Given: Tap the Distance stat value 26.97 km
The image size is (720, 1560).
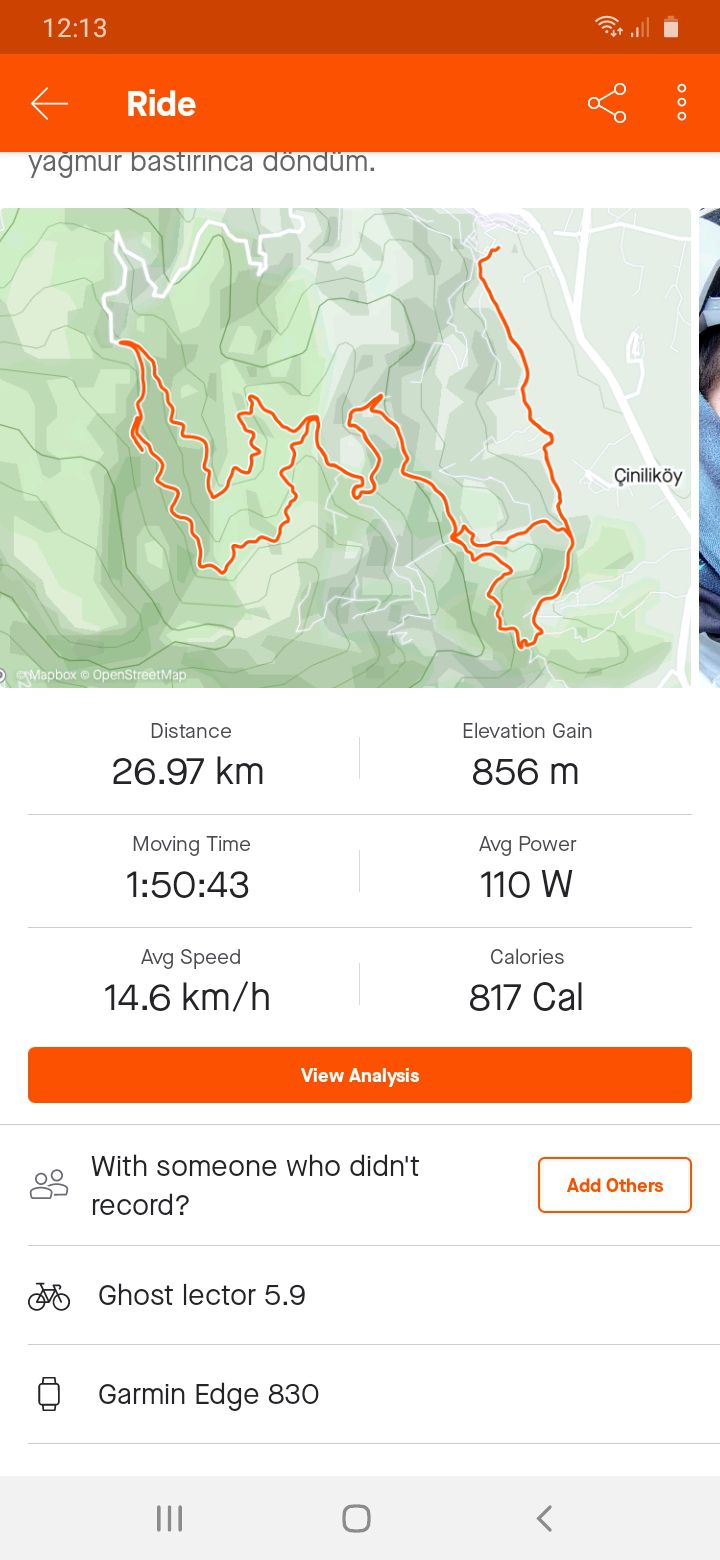Looking at the screenshot, I should click(188, 771).
